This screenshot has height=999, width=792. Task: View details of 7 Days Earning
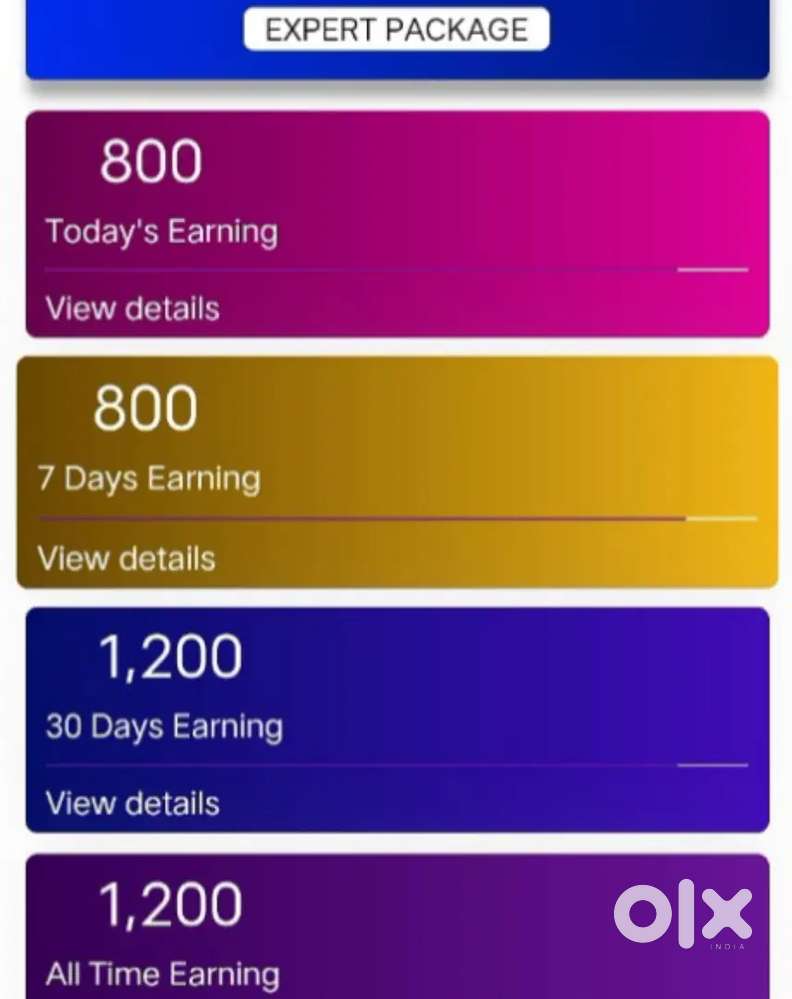coord(126,557)
